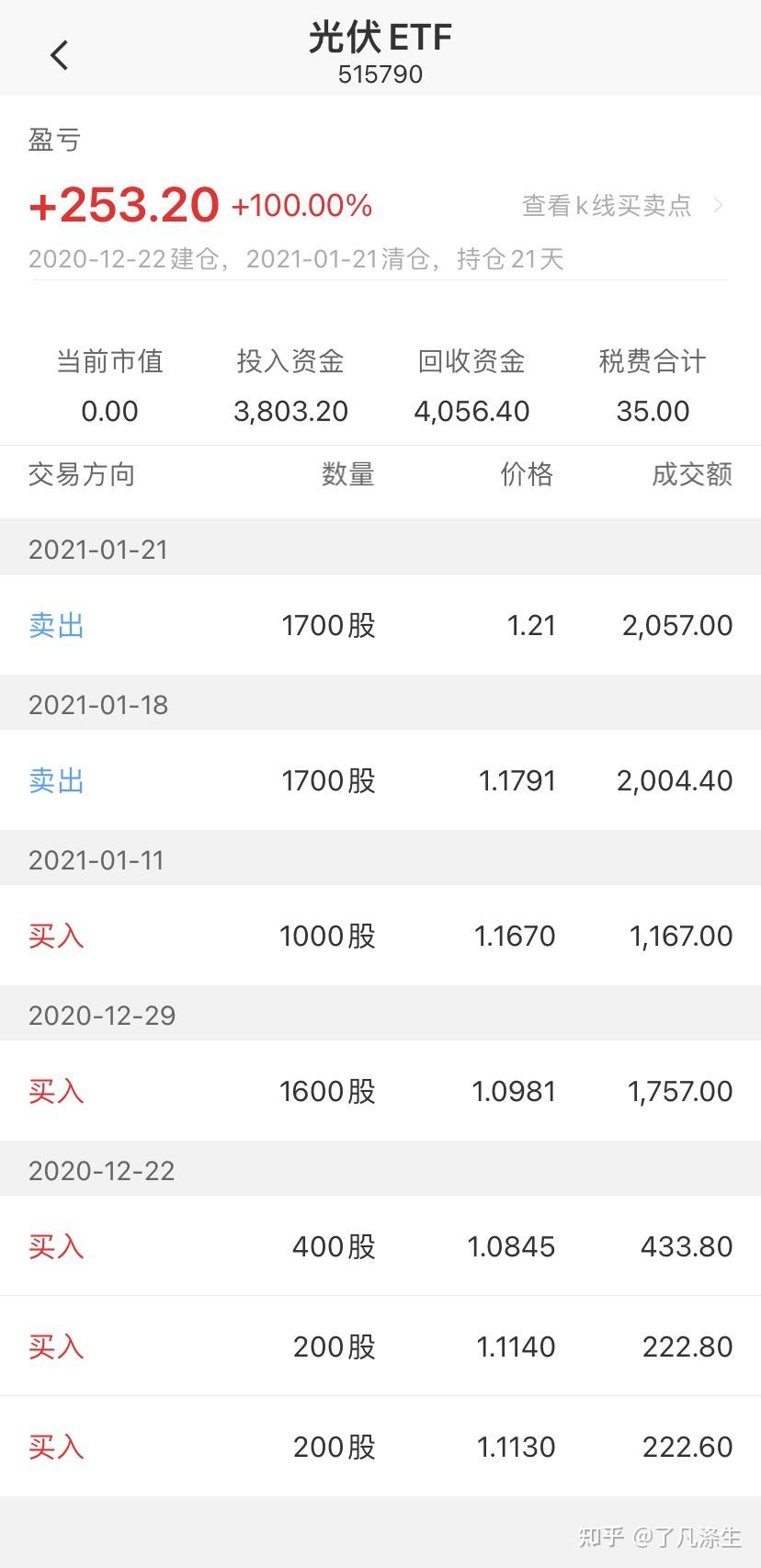The width and height of the screenshot is (761, 1568).
Task: Tap the 买入 entry priced 1.0845
Action: [55, 1246]
